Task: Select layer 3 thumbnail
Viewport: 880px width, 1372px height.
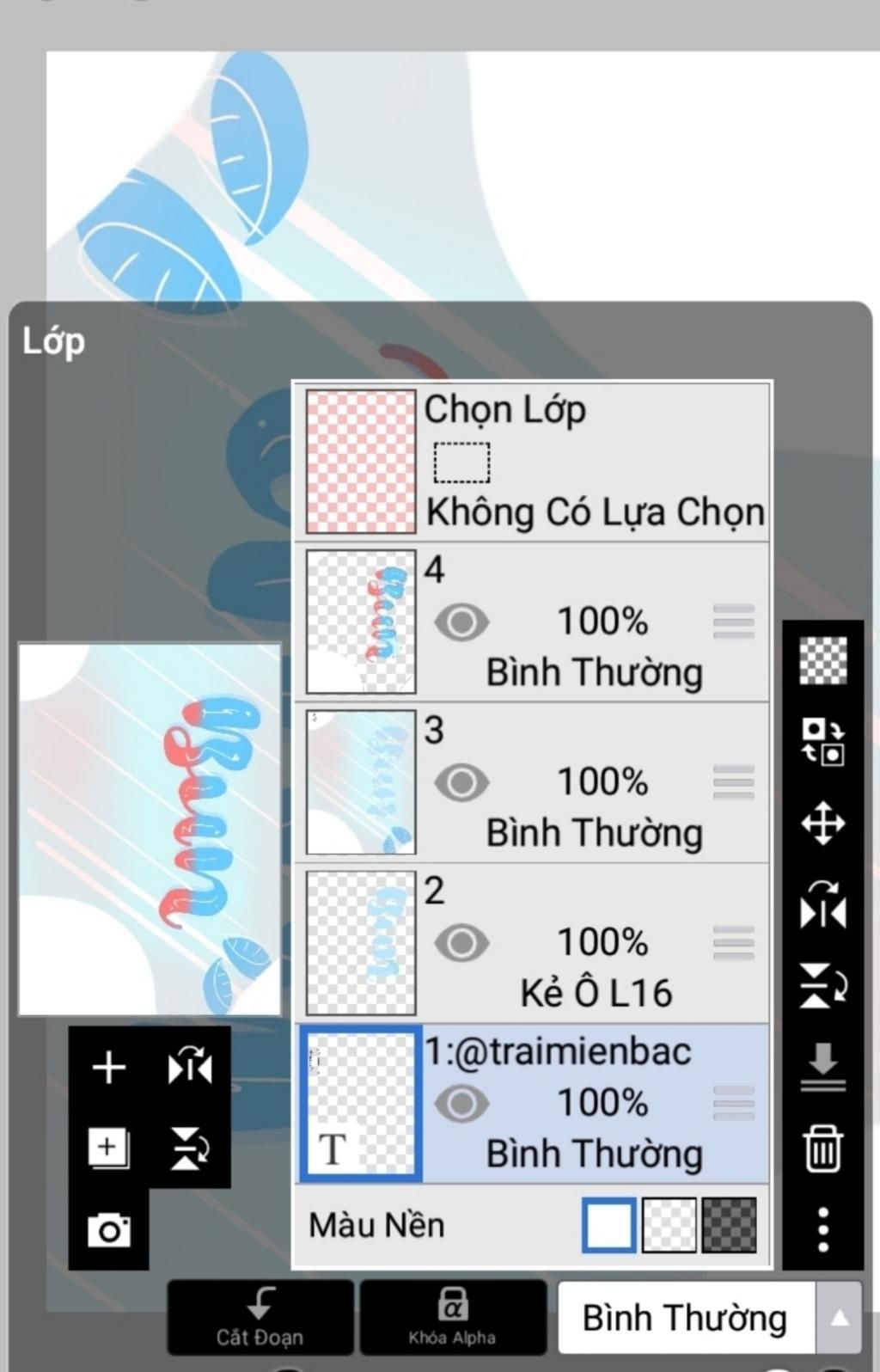Action: (361, 782)
